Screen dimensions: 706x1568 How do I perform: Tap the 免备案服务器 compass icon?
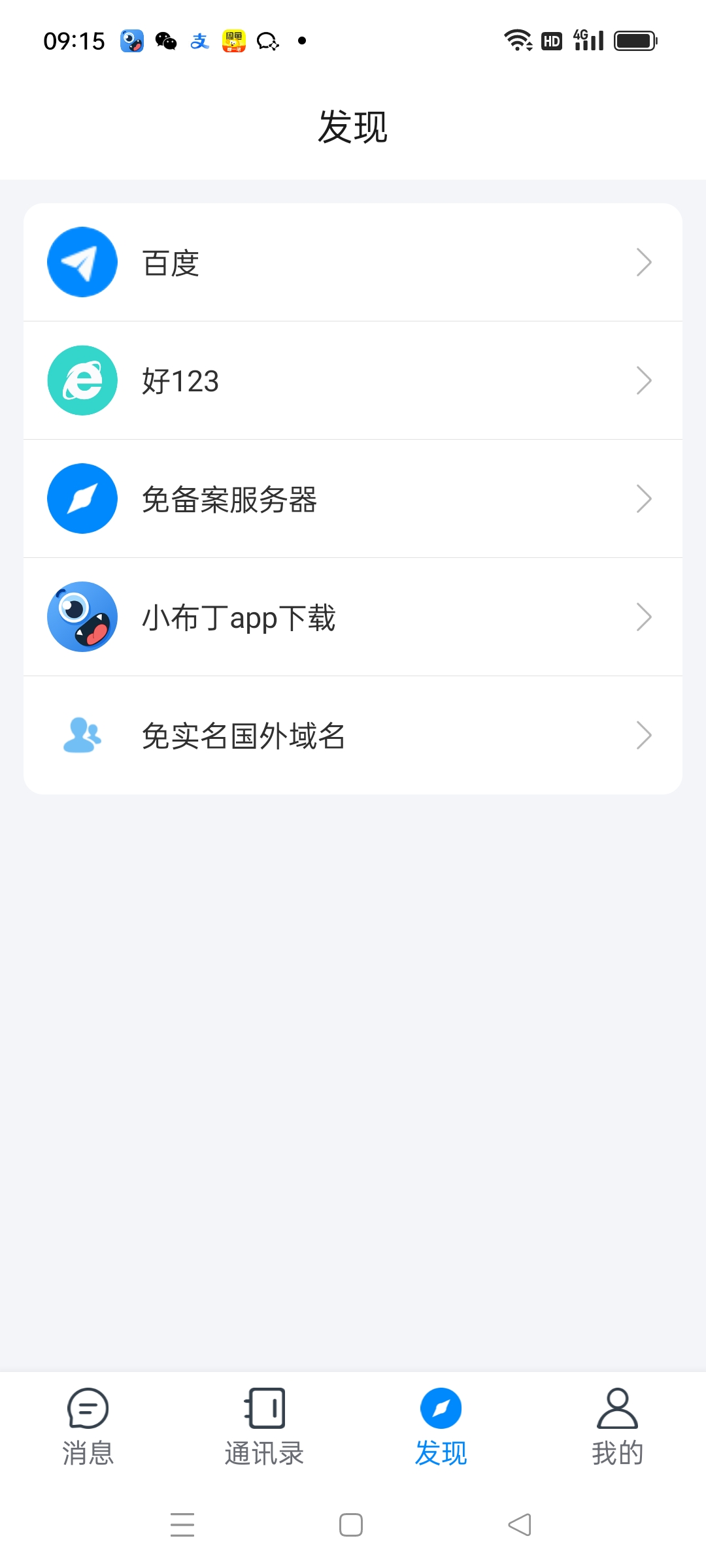point(82,498)
